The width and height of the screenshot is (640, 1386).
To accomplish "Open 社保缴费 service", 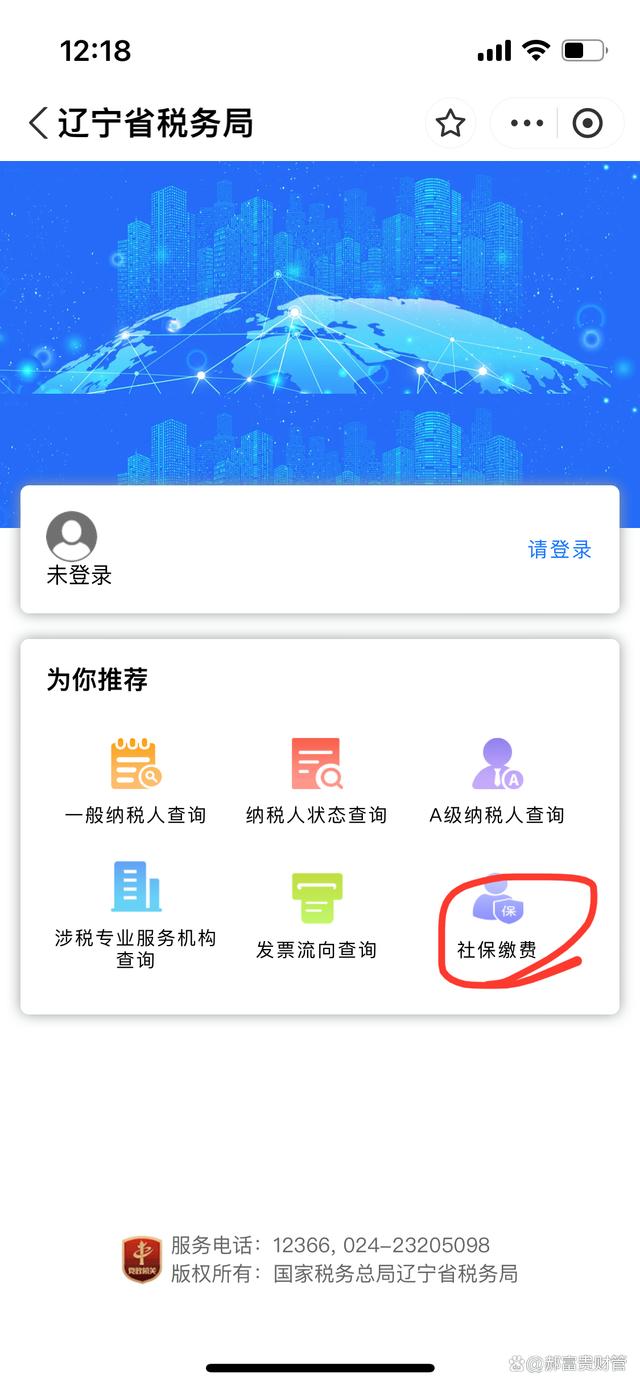I will tap(497, 916).
